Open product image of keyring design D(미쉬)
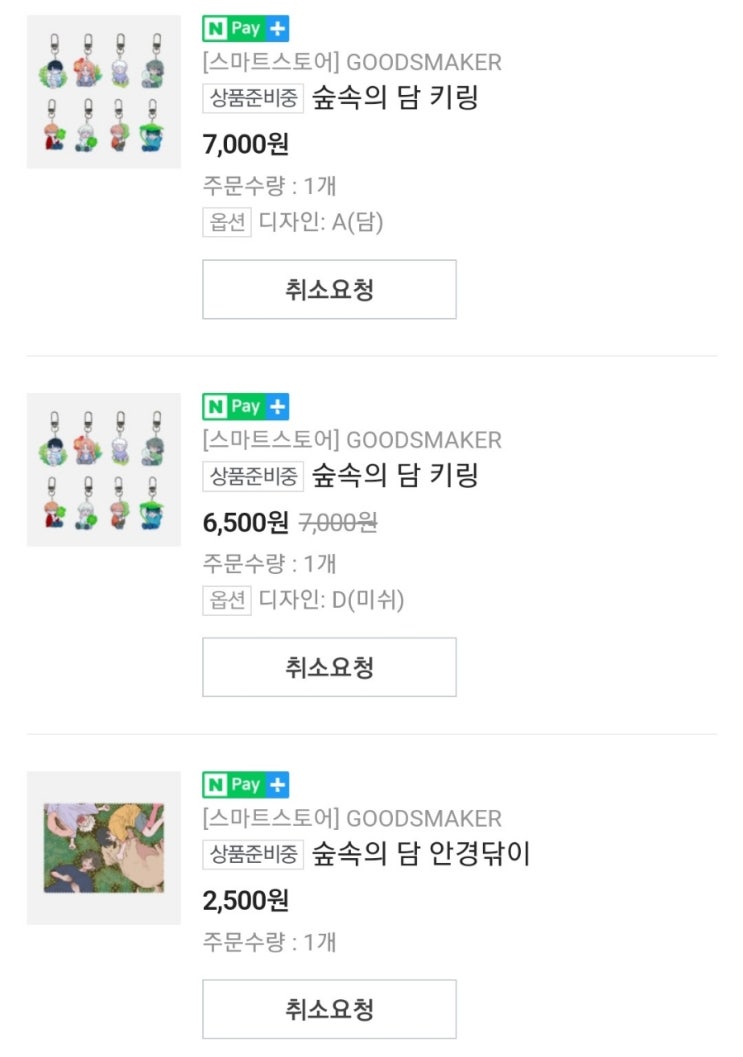The height and width of the screenshot is (1057, 743). pos(104,470)
